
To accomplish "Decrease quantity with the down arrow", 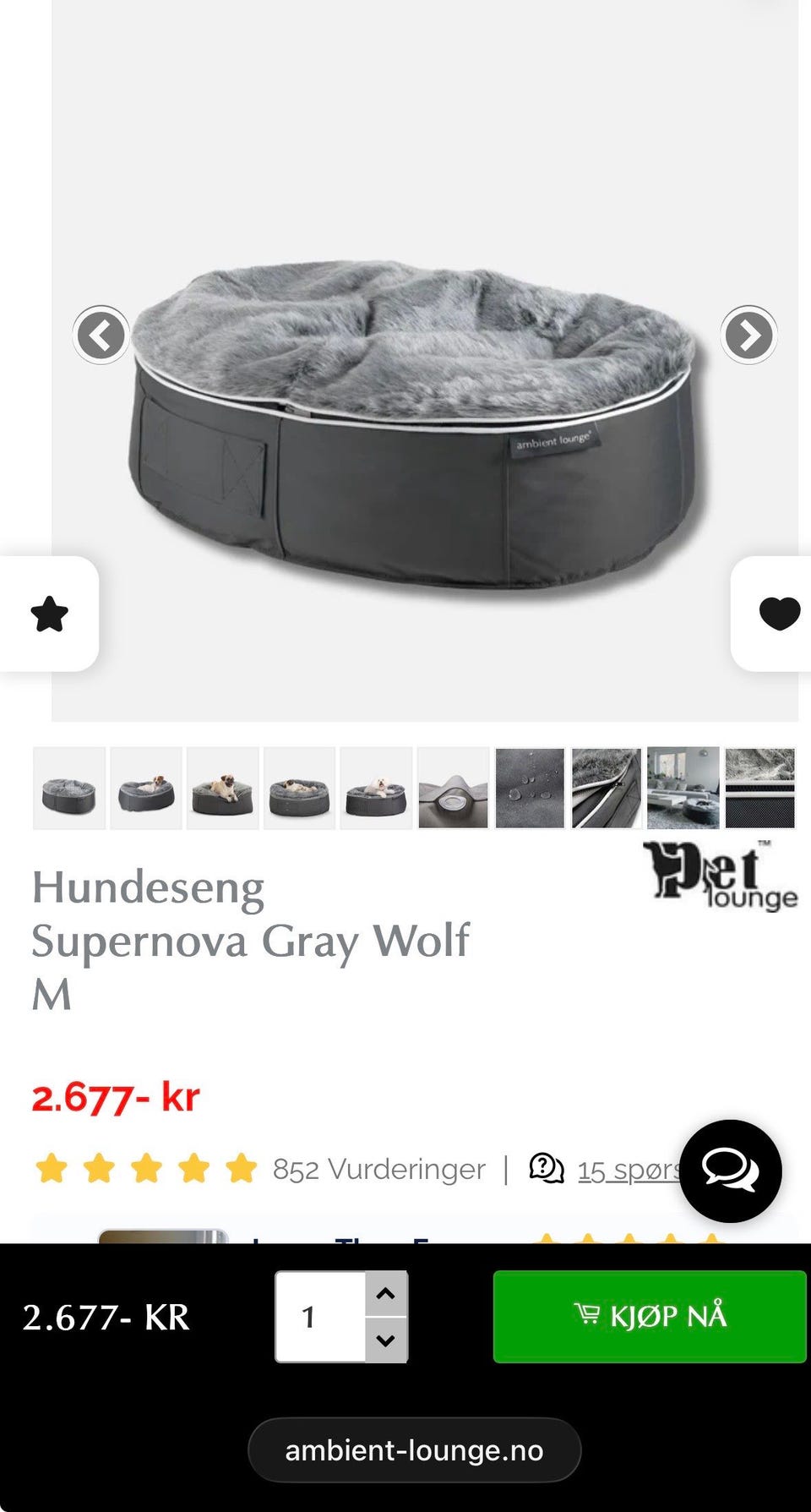I will pos(386,1340).
